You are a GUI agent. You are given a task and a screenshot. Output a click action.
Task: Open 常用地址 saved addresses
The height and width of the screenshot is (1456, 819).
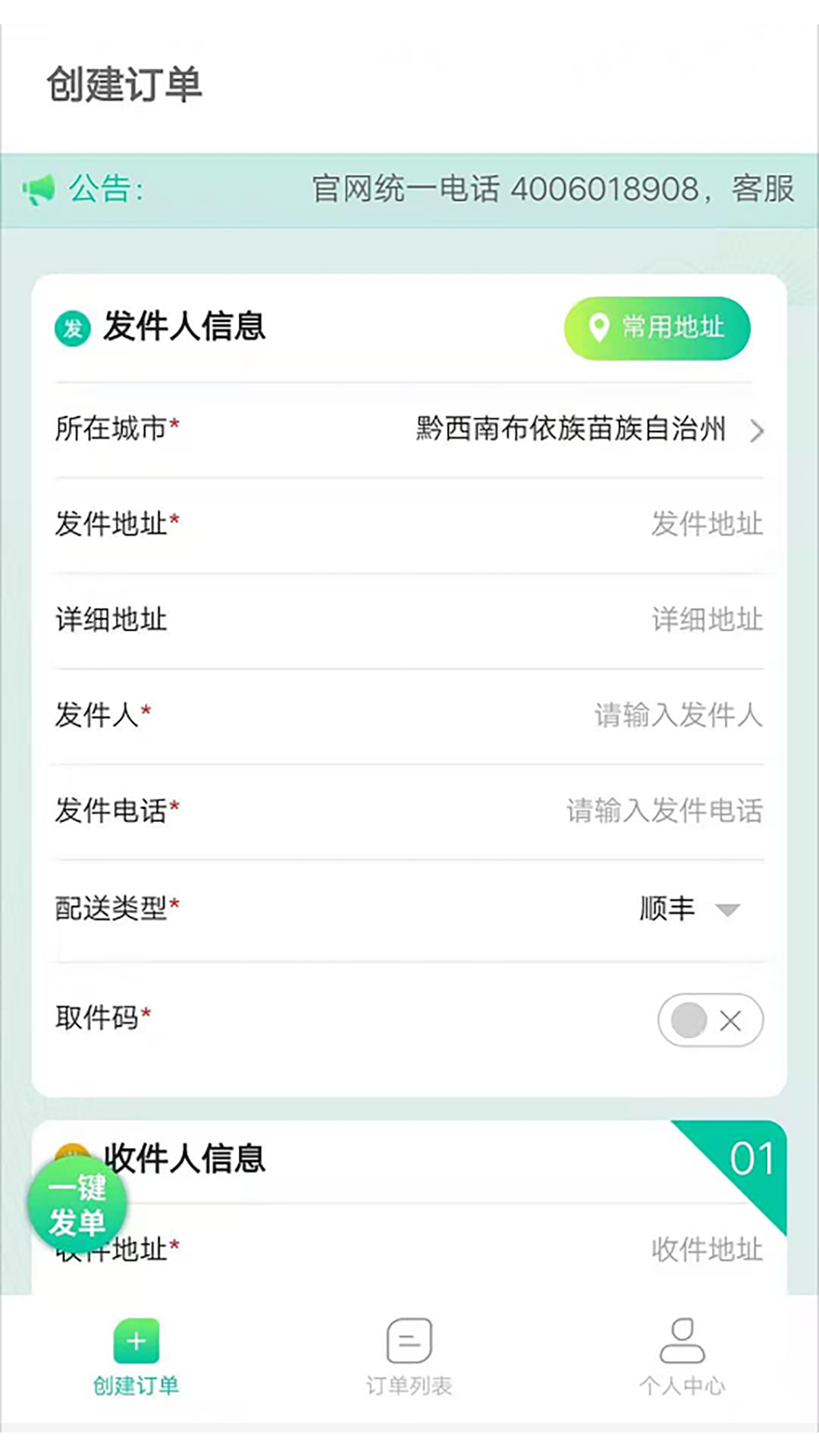657,328
